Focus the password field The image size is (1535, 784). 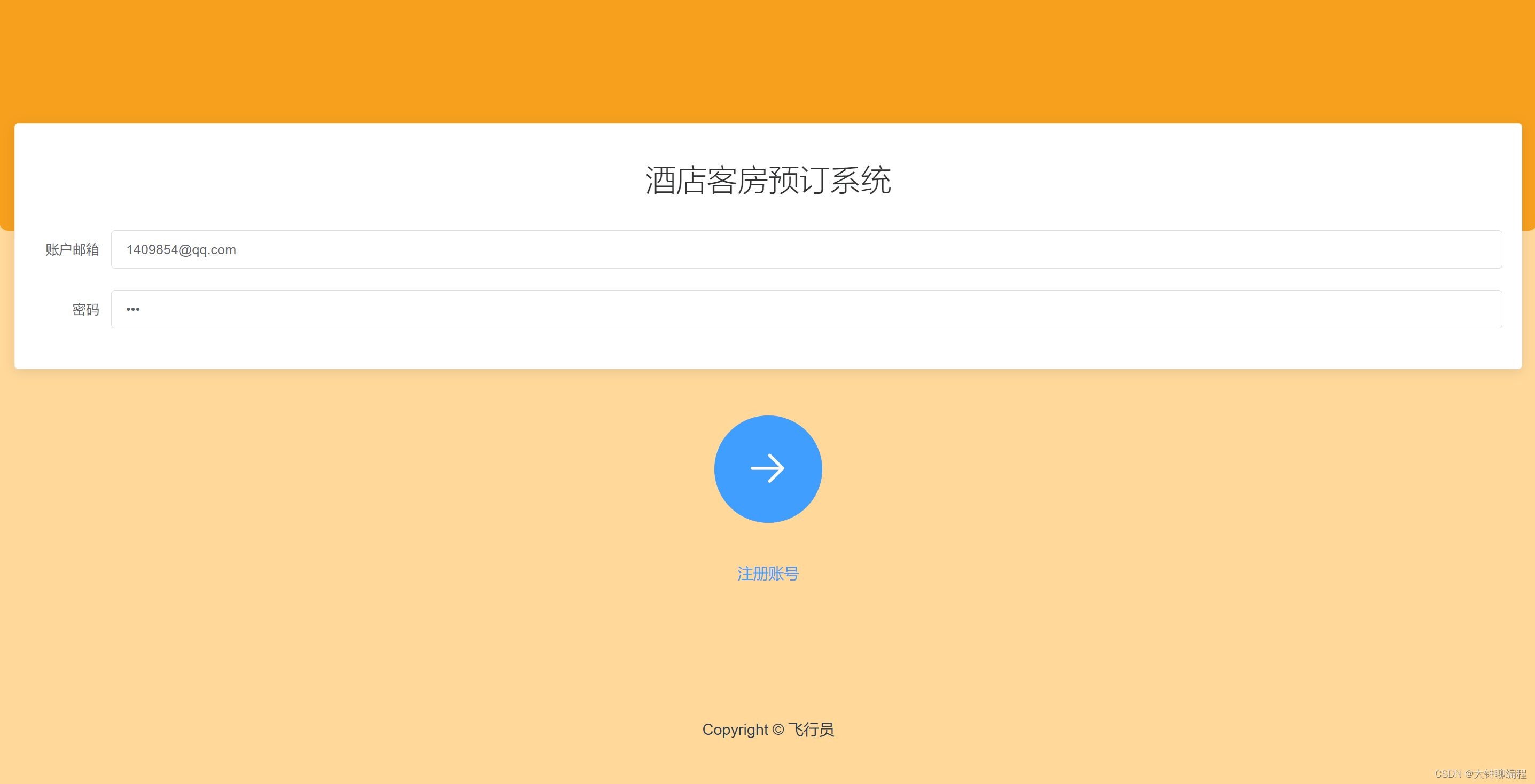coord(806,309)
